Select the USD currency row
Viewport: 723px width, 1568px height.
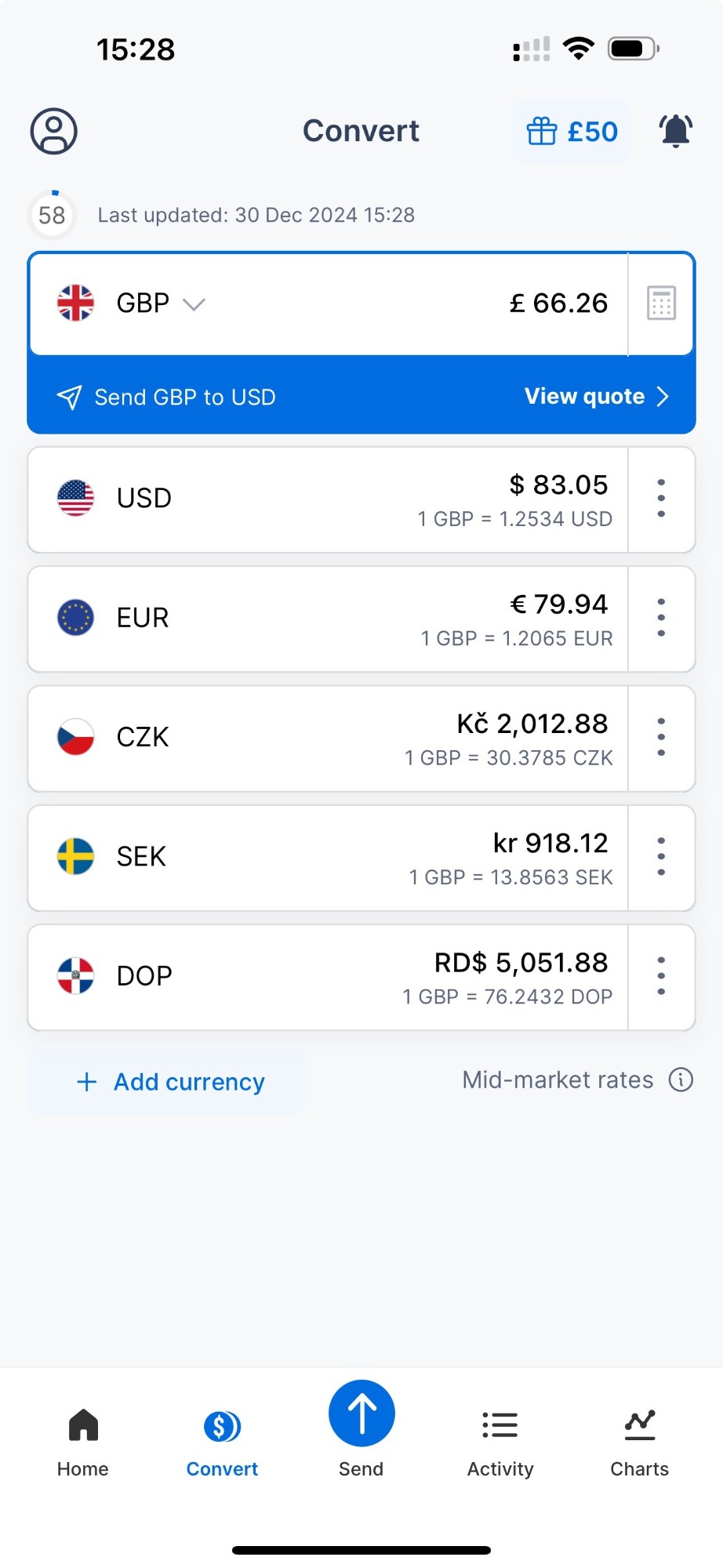pyautogui.click(x=328, y=500)
